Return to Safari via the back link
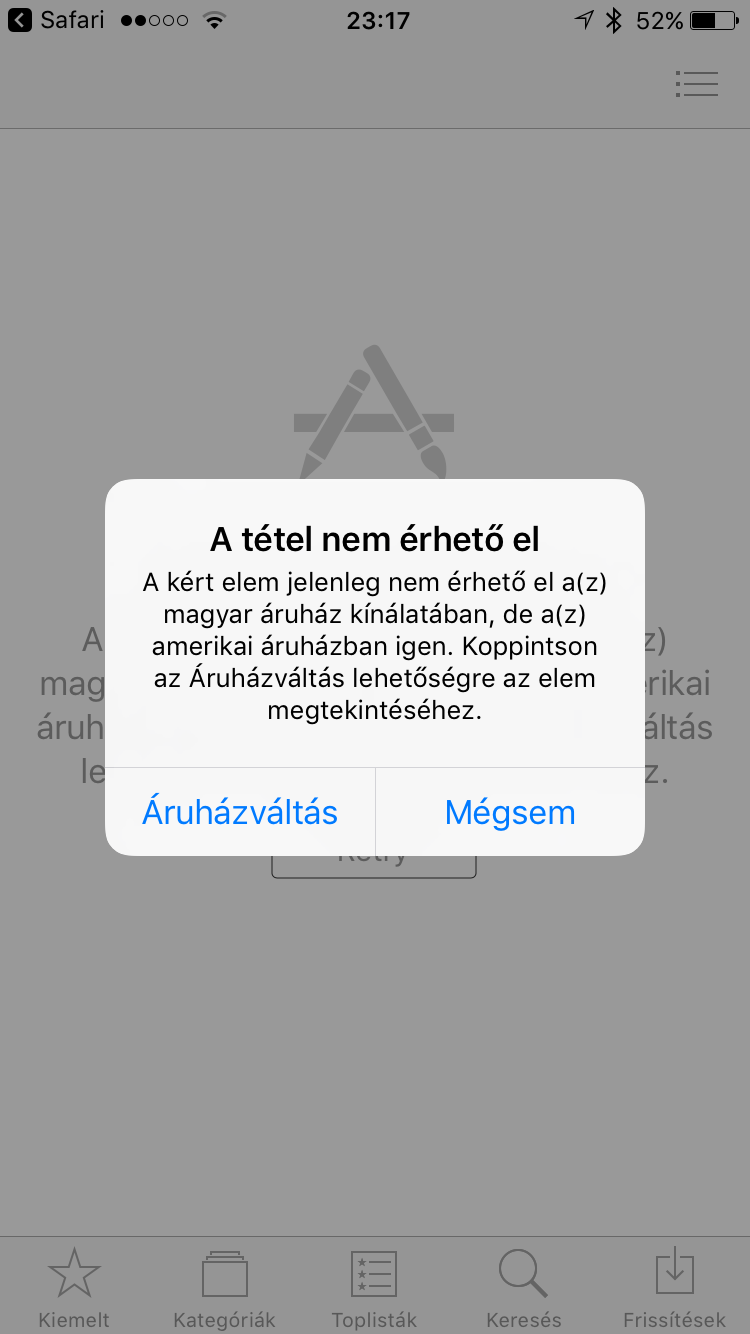The width and height of the screenshot is (750, 1334). pyautogui.click(x=58, y=20)
